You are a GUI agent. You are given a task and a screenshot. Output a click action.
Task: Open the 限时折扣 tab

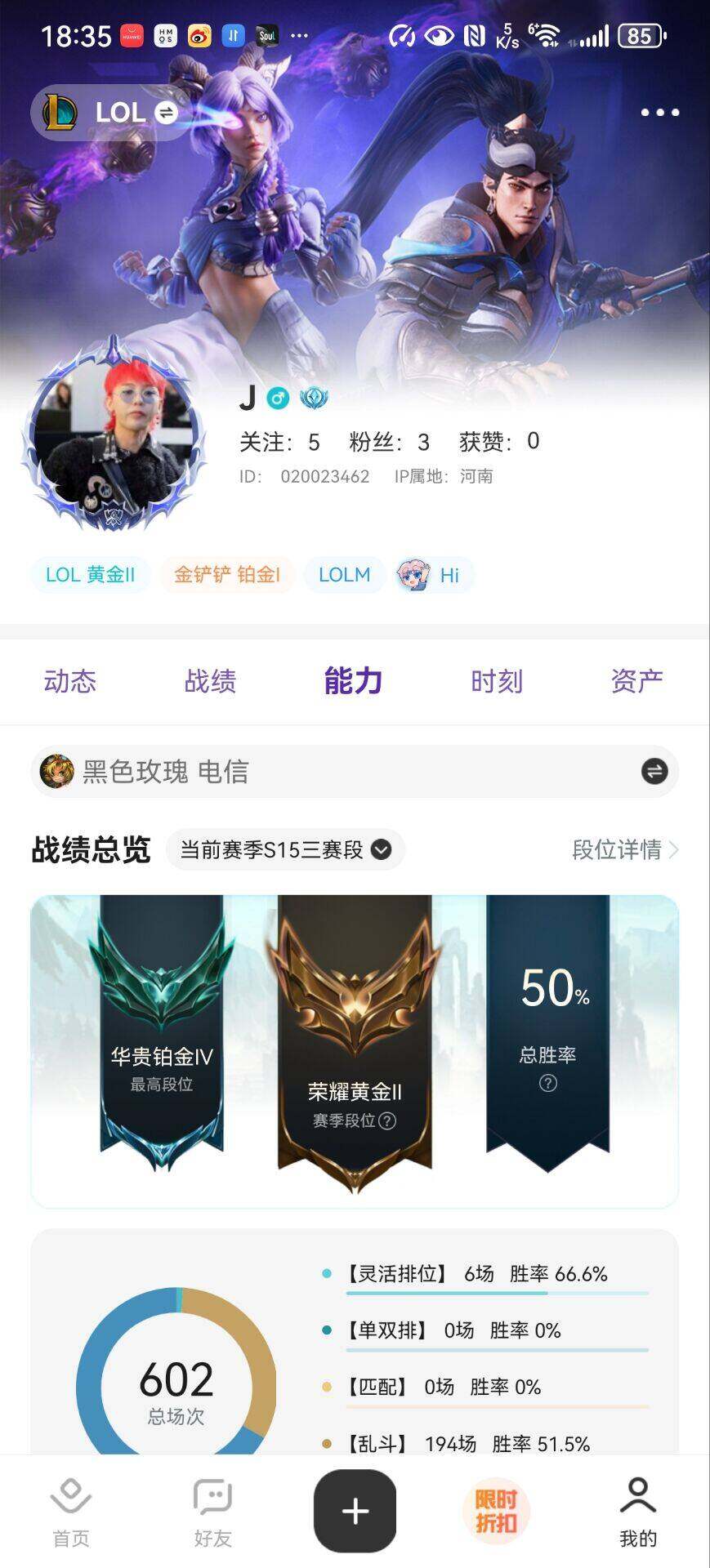point(497,1511)
